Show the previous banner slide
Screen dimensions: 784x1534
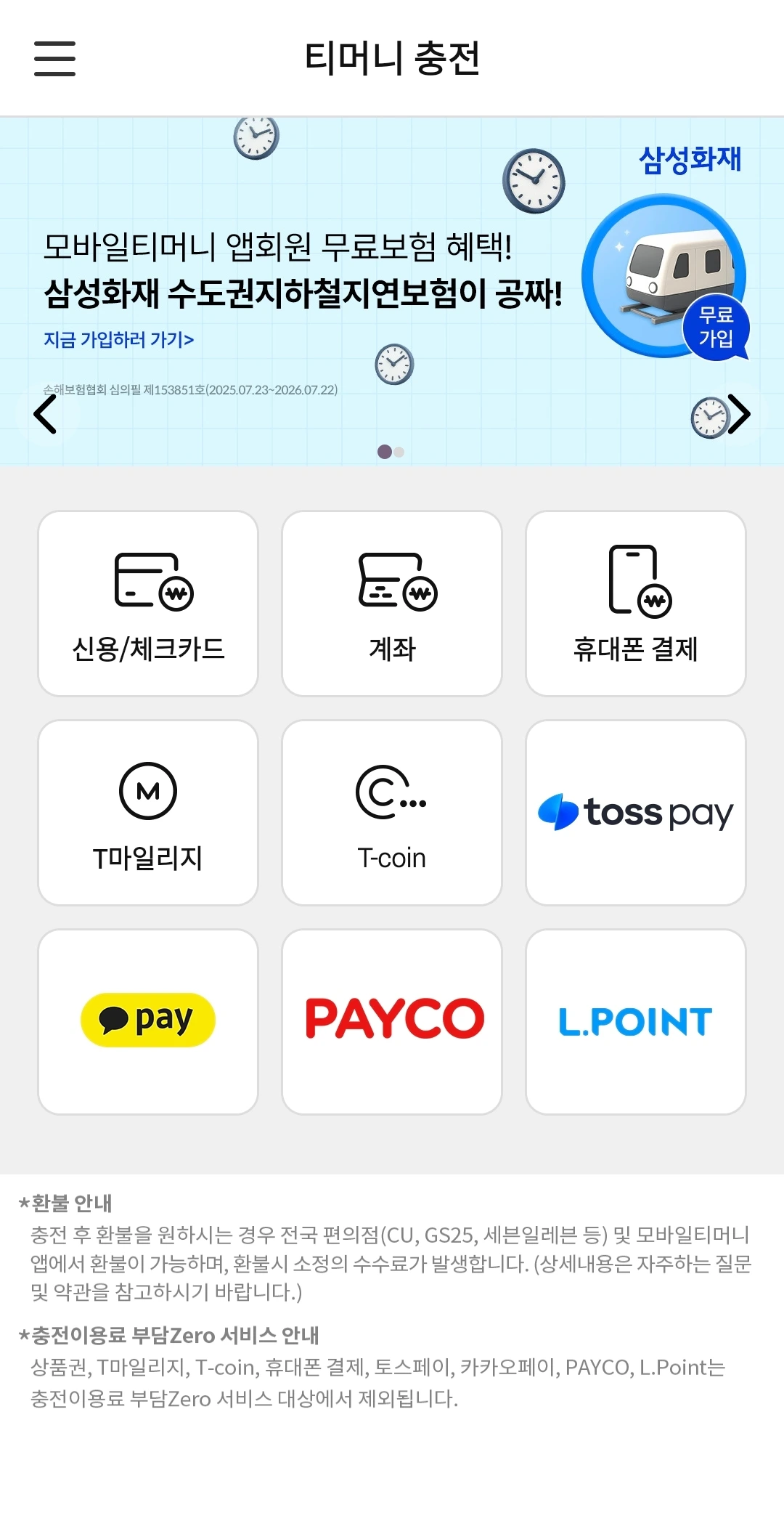coord(45,415)
